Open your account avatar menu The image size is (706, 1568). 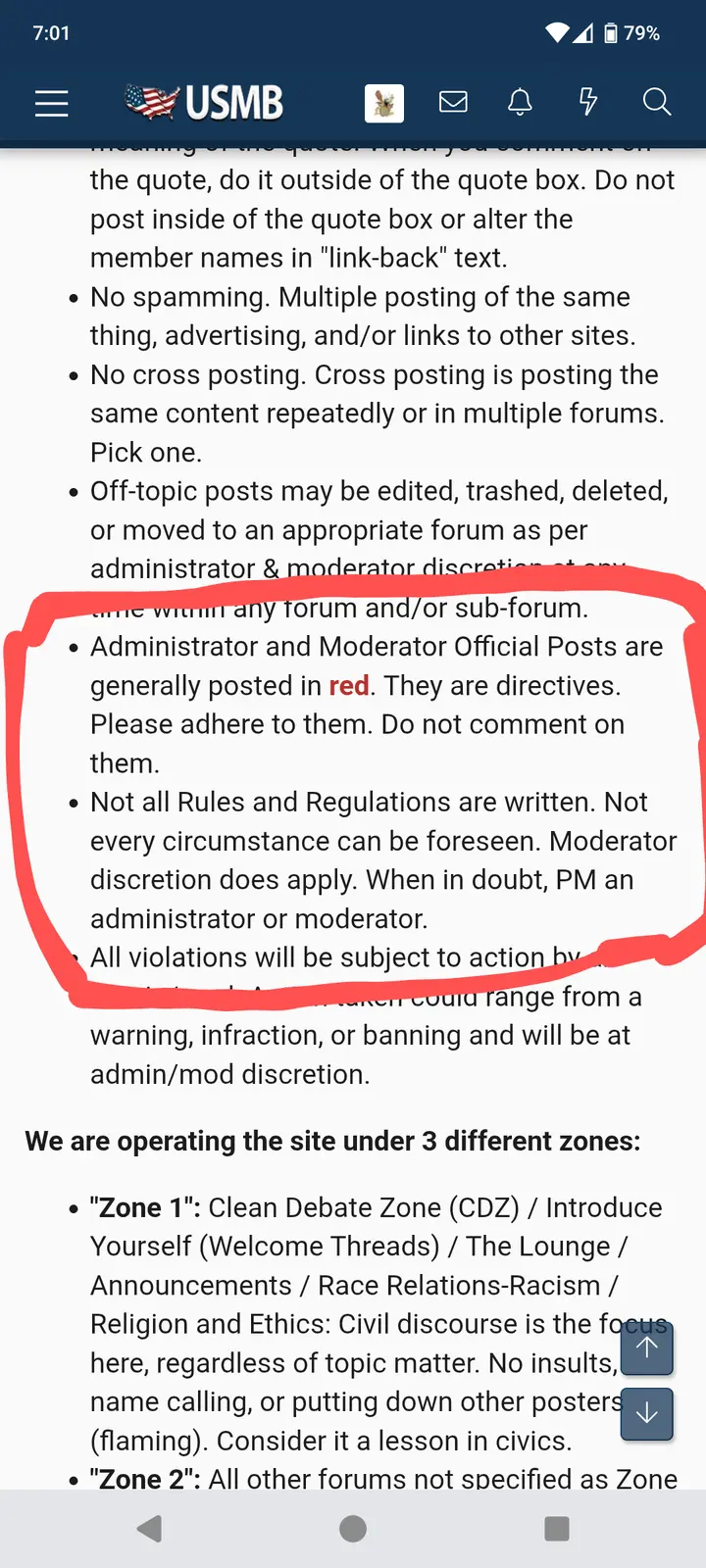384,103
